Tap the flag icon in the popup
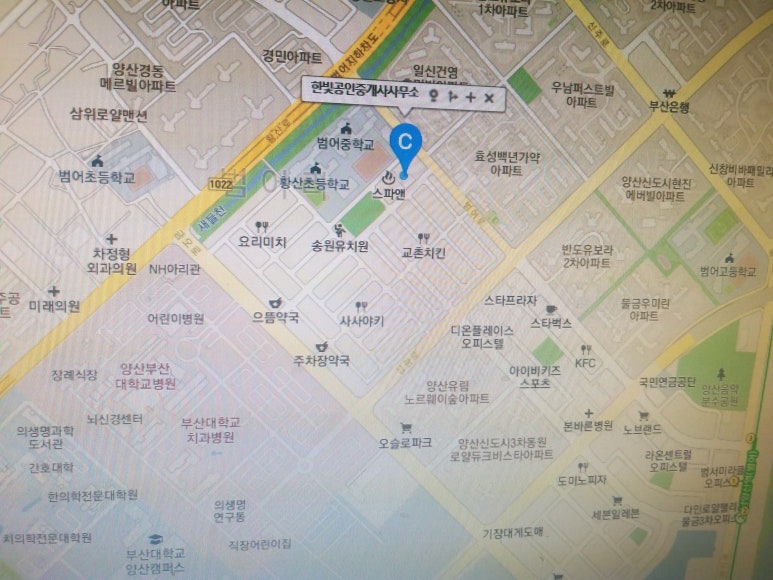This screenshot has width=773, height=580. click(x=452, y=97)
